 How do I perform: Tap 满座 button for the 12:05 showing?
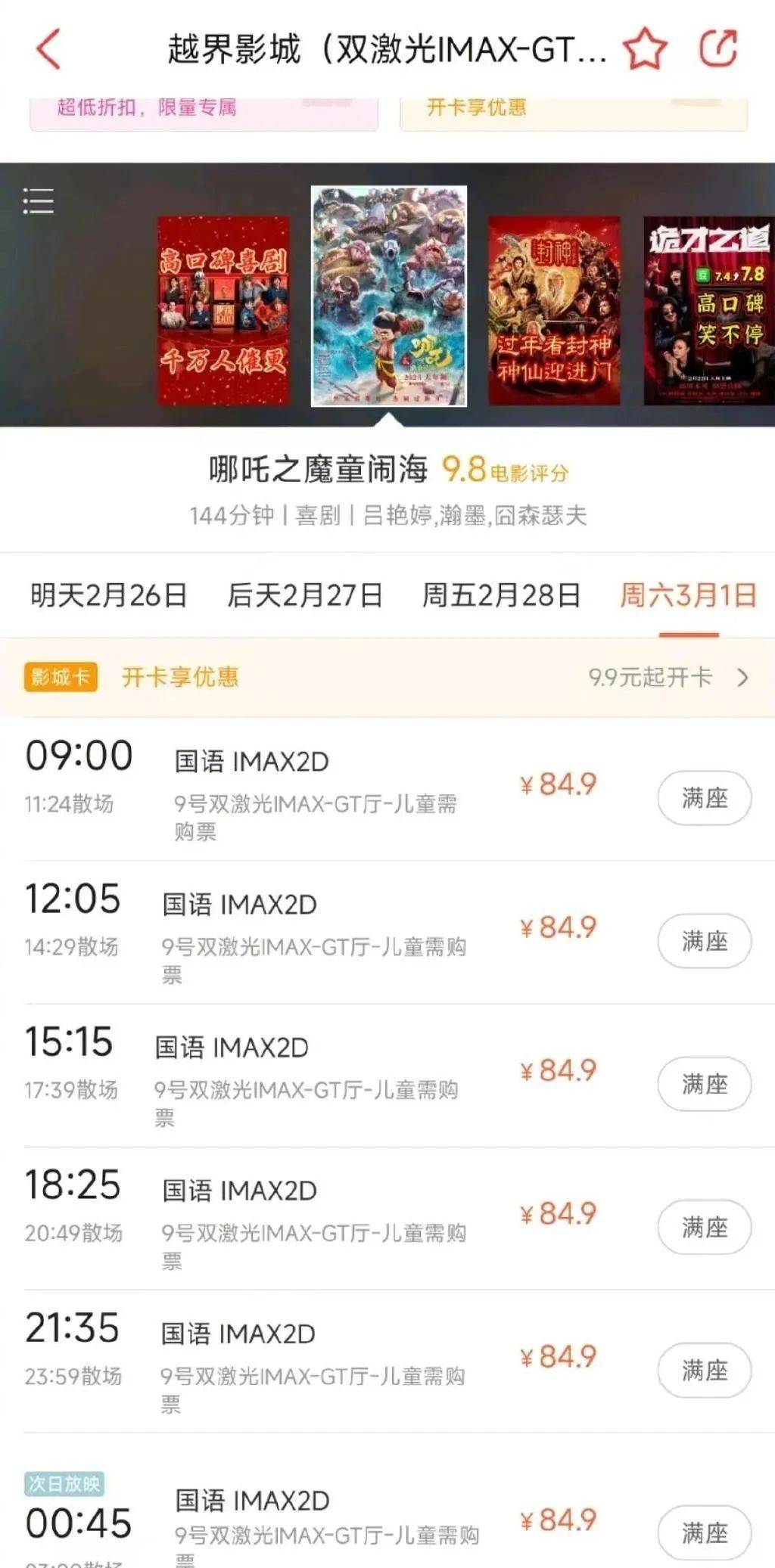[704, 941]
